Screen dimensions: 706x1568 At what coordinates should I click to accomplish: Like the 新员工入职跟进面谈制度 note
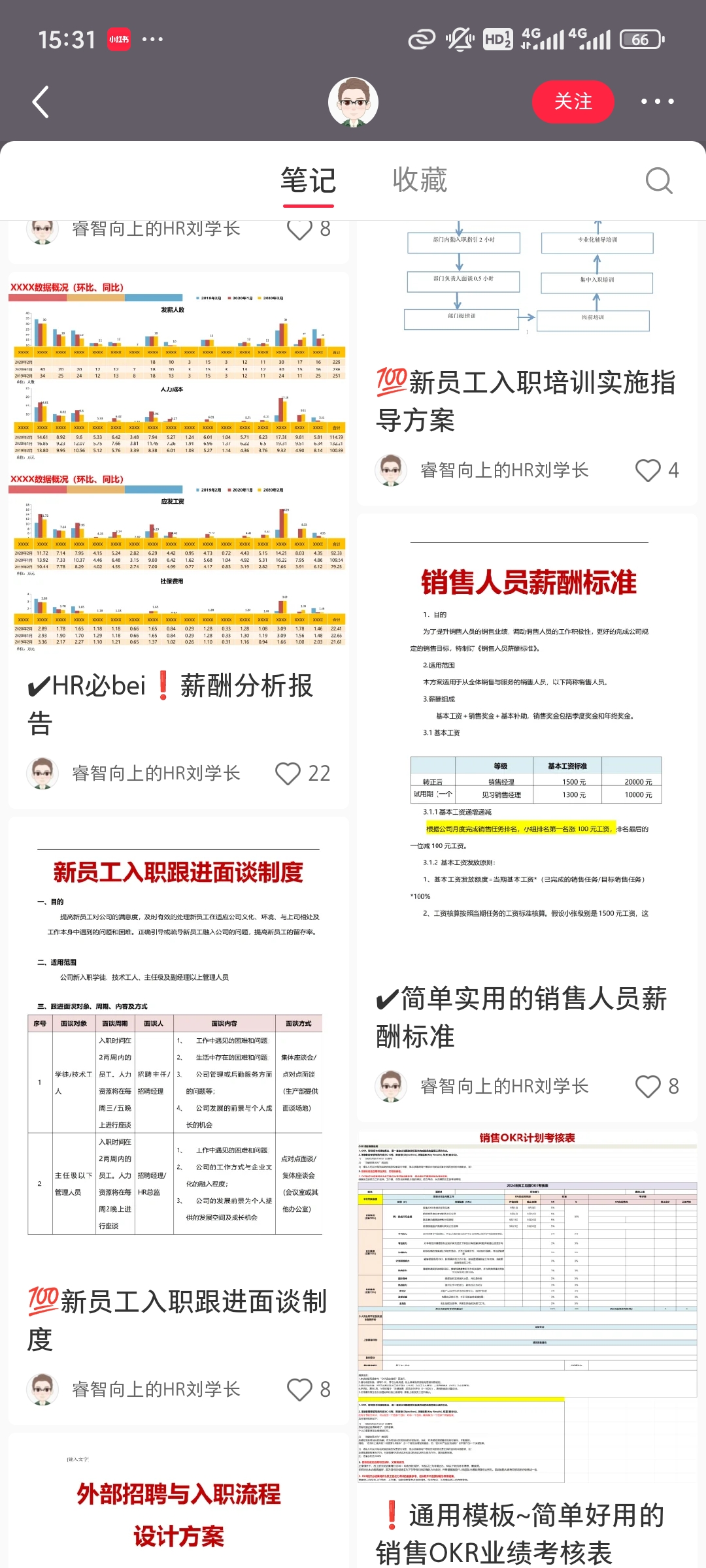click(300, 1390)
